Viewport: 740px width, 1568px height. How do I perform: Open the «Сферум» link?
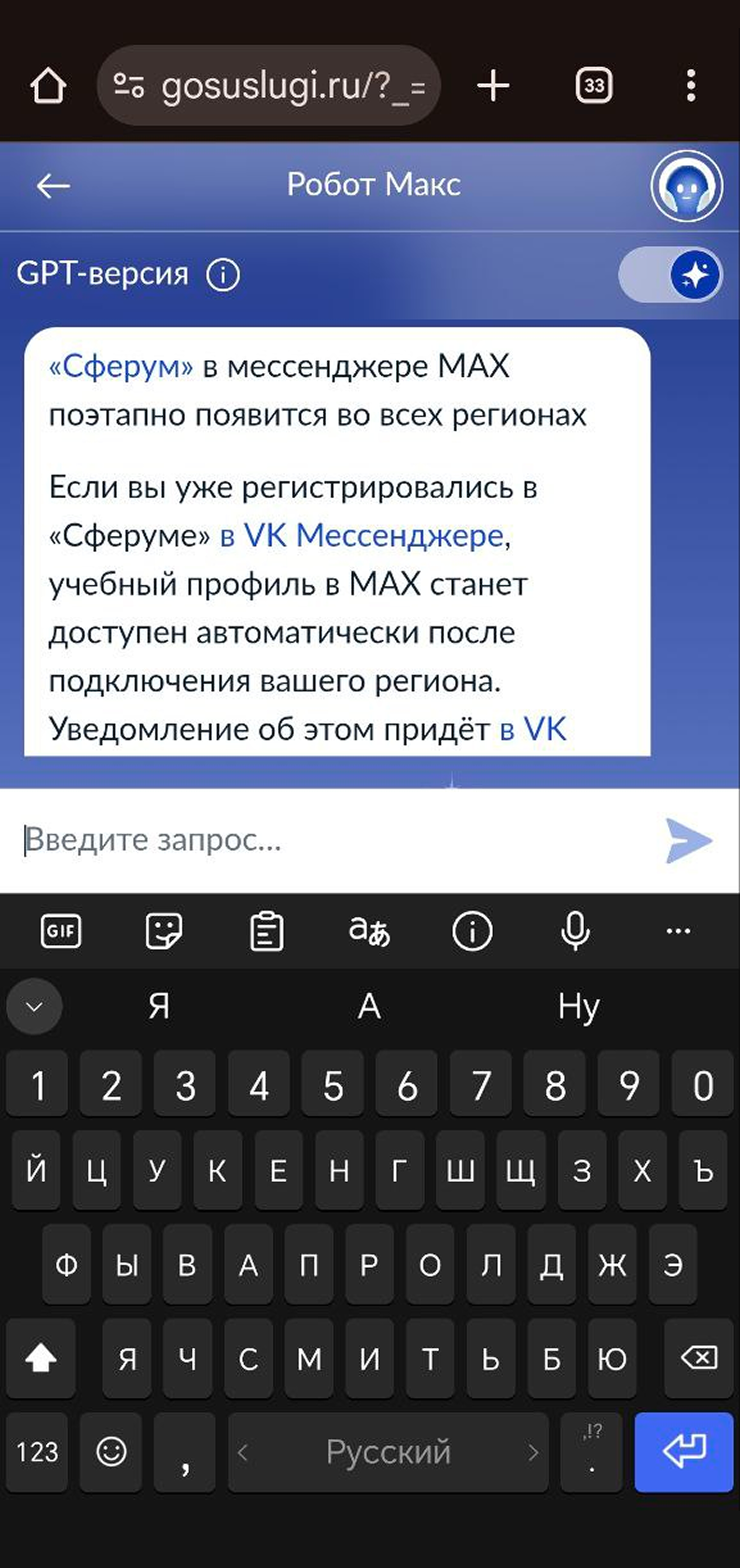point(120,367)
